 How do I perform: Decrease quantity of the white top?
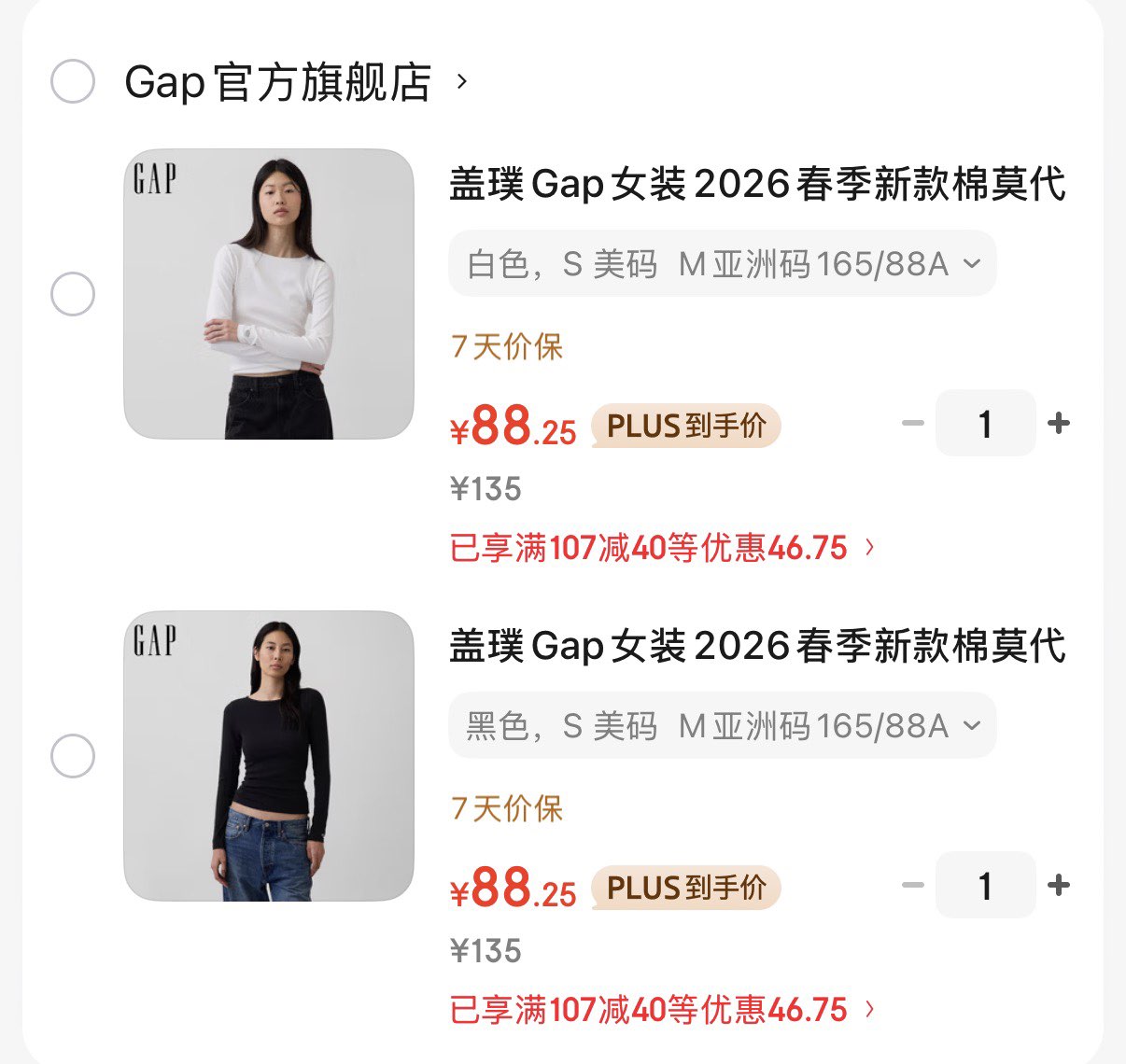coord(912,424)
